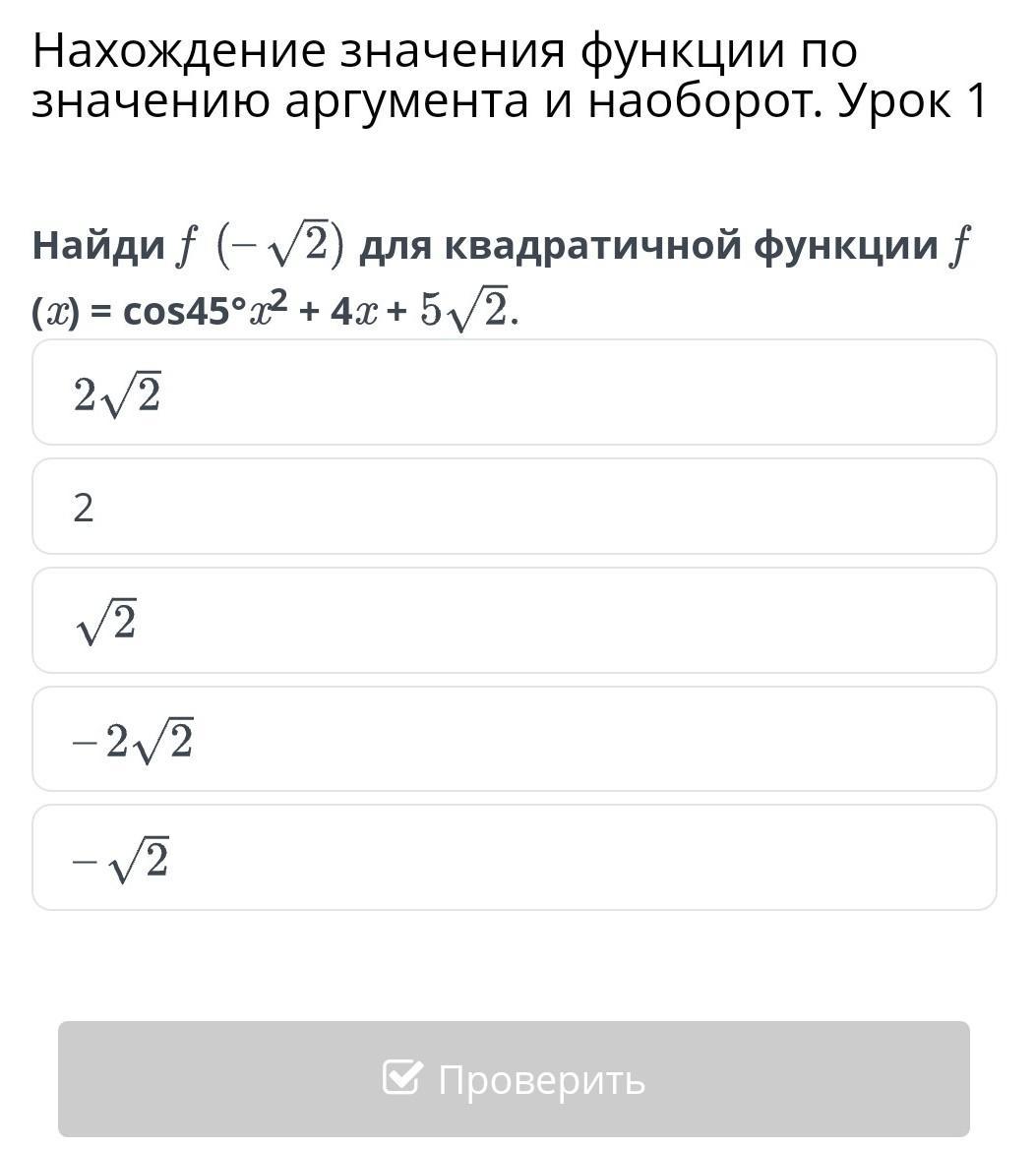
Task: Tap the Проверить button
Action: point(514,1079)
